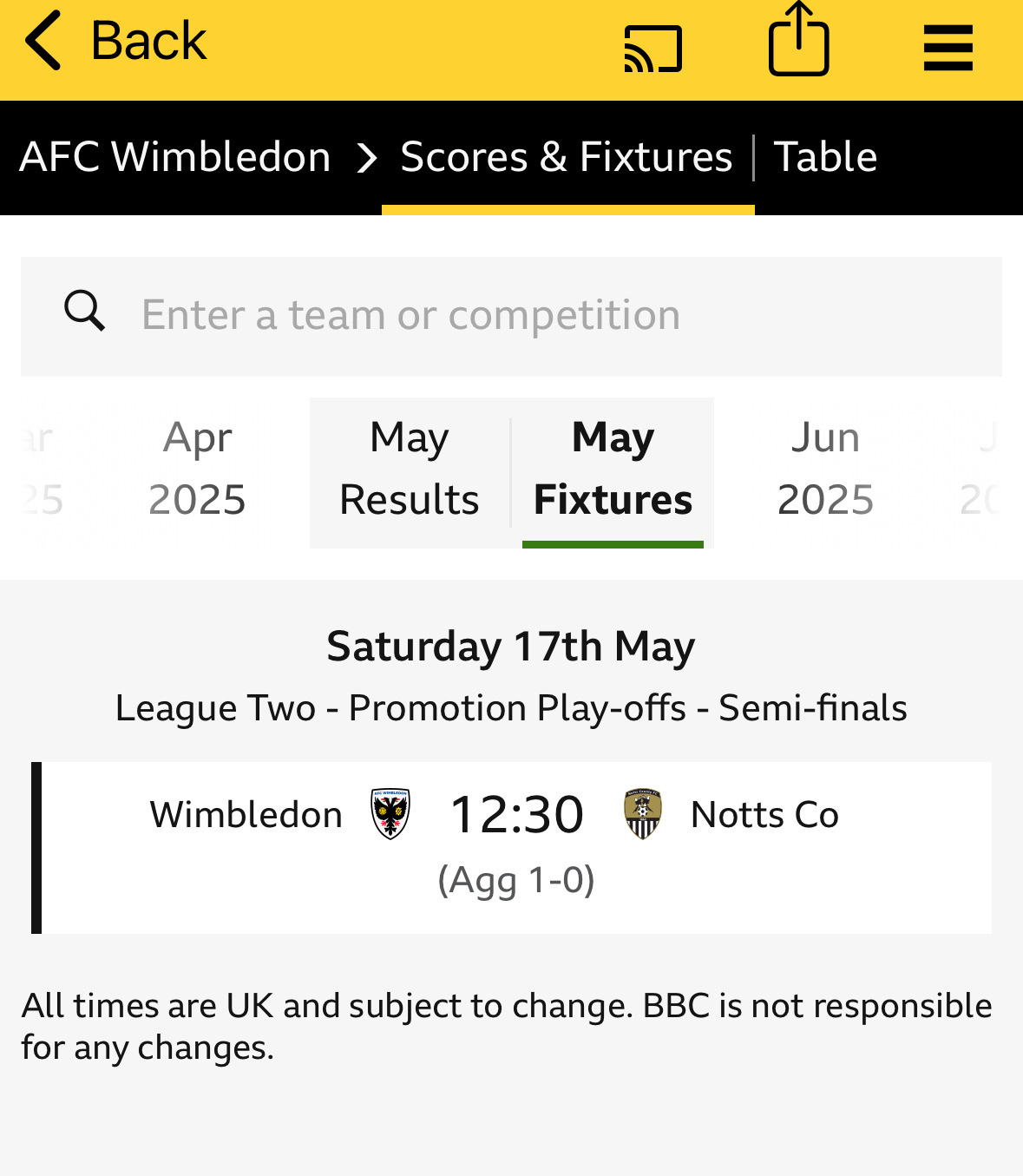
Task: Select the AFC Wimbledon club crest
Action: [390, 813]
